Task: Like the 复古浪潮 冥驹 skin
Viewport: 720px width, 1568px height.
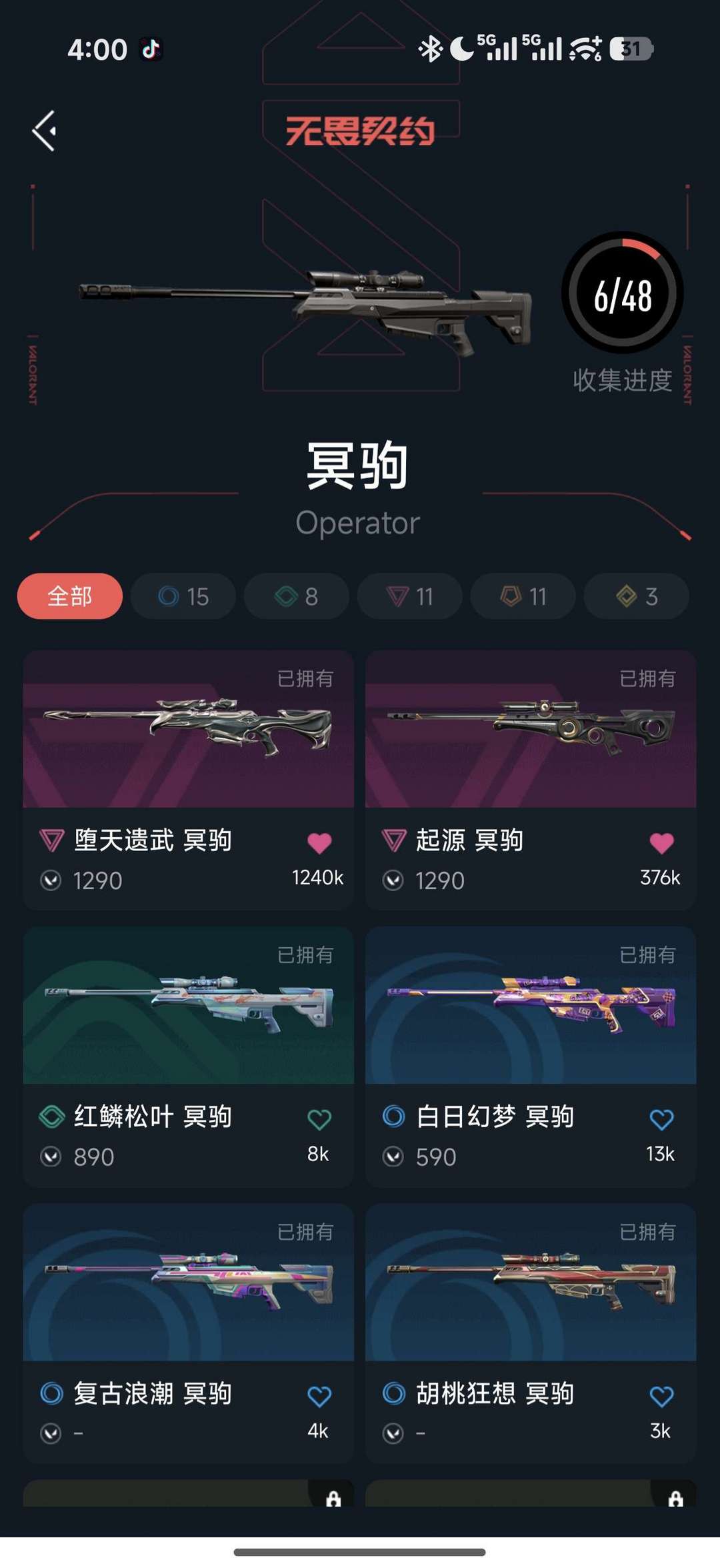Action: click(319, 1395)
